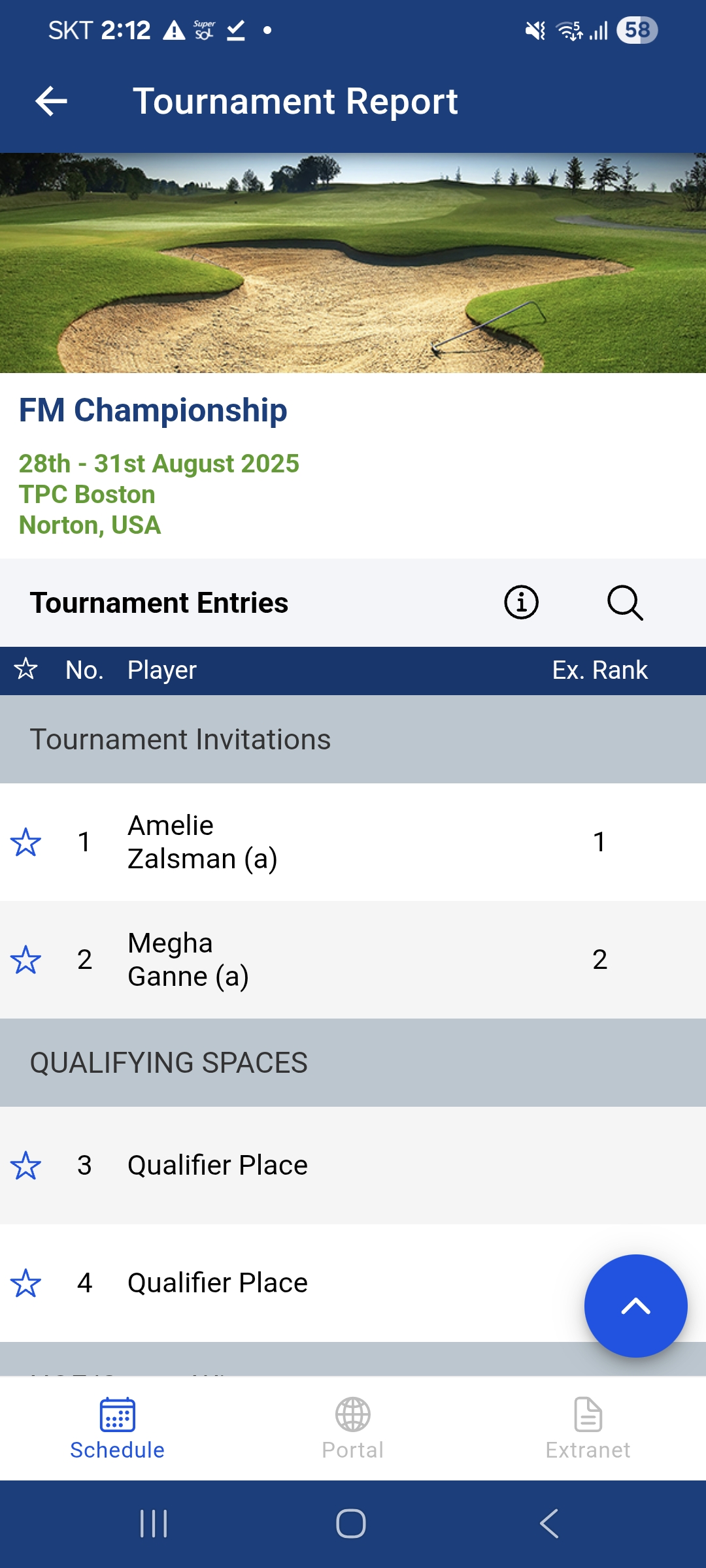Star Megha Ganne as a favorite

coord(26,960)
